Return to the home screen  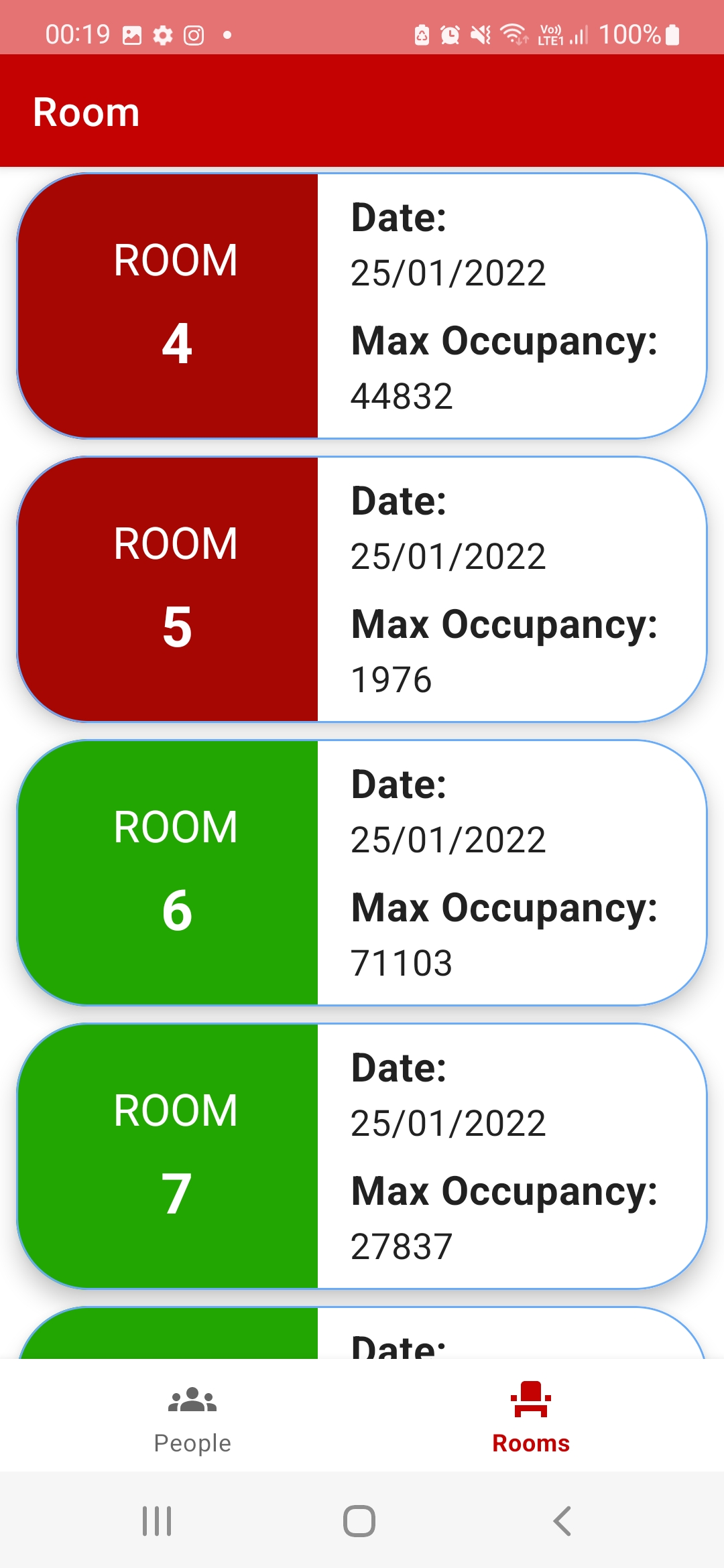(x=359, y=1521)
